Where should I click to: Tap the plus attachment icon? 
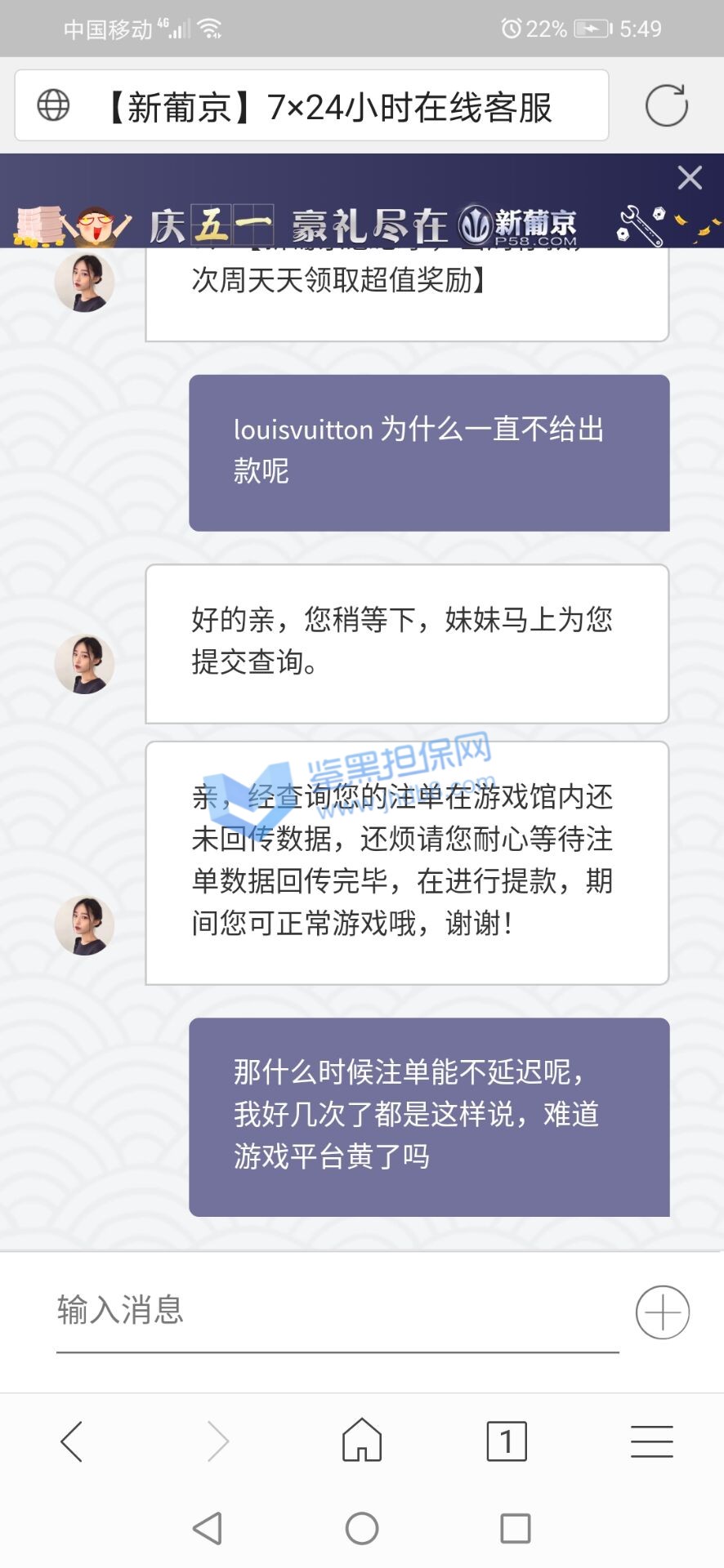pyautogui.click(x=662, y=1312)
